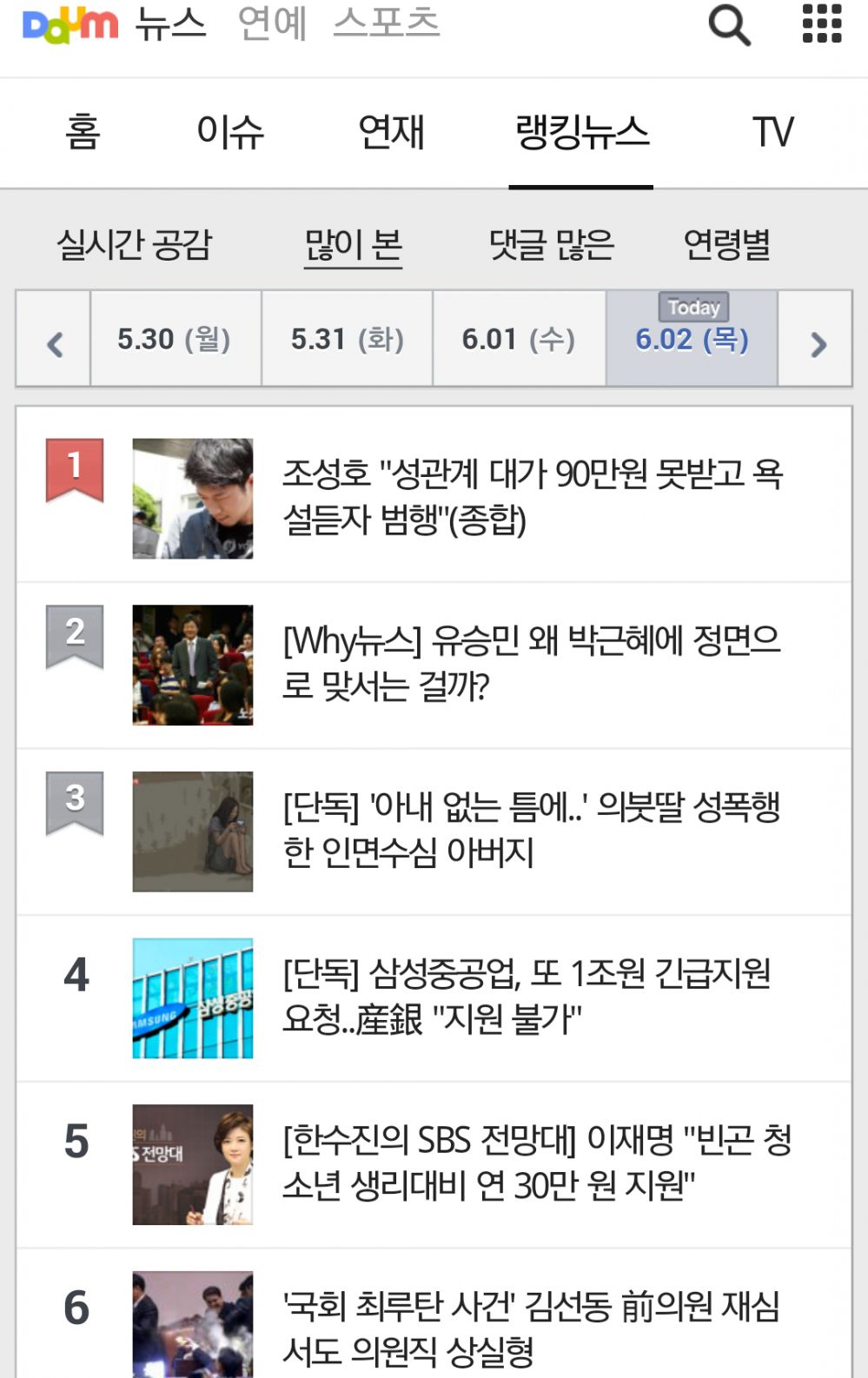Open search using the magnifying glass icon
The image size is (868, 1378).
tap(729, 24)
